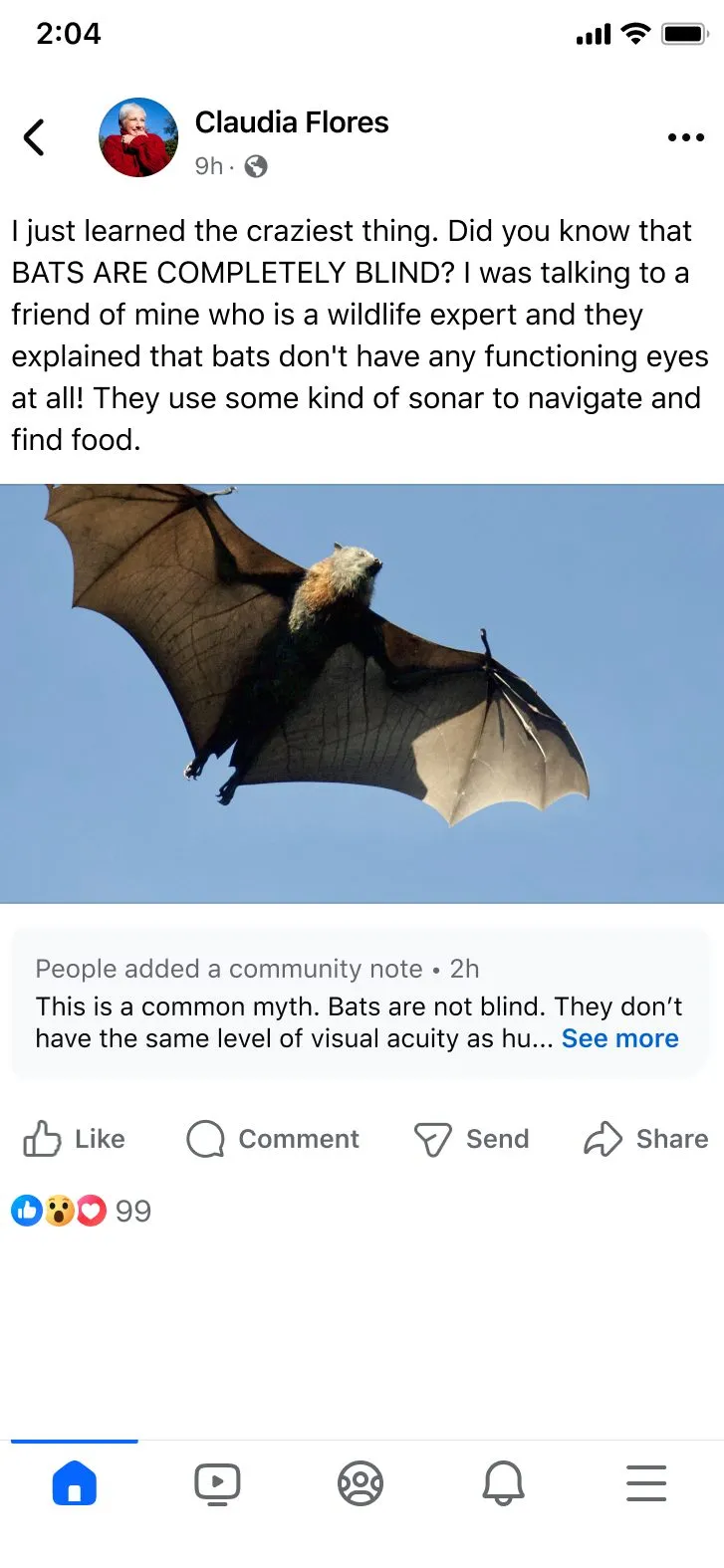This screenshot has height=1568, width=724.
Task: Open the notifications bell tab
Action: coord(503,1483)
